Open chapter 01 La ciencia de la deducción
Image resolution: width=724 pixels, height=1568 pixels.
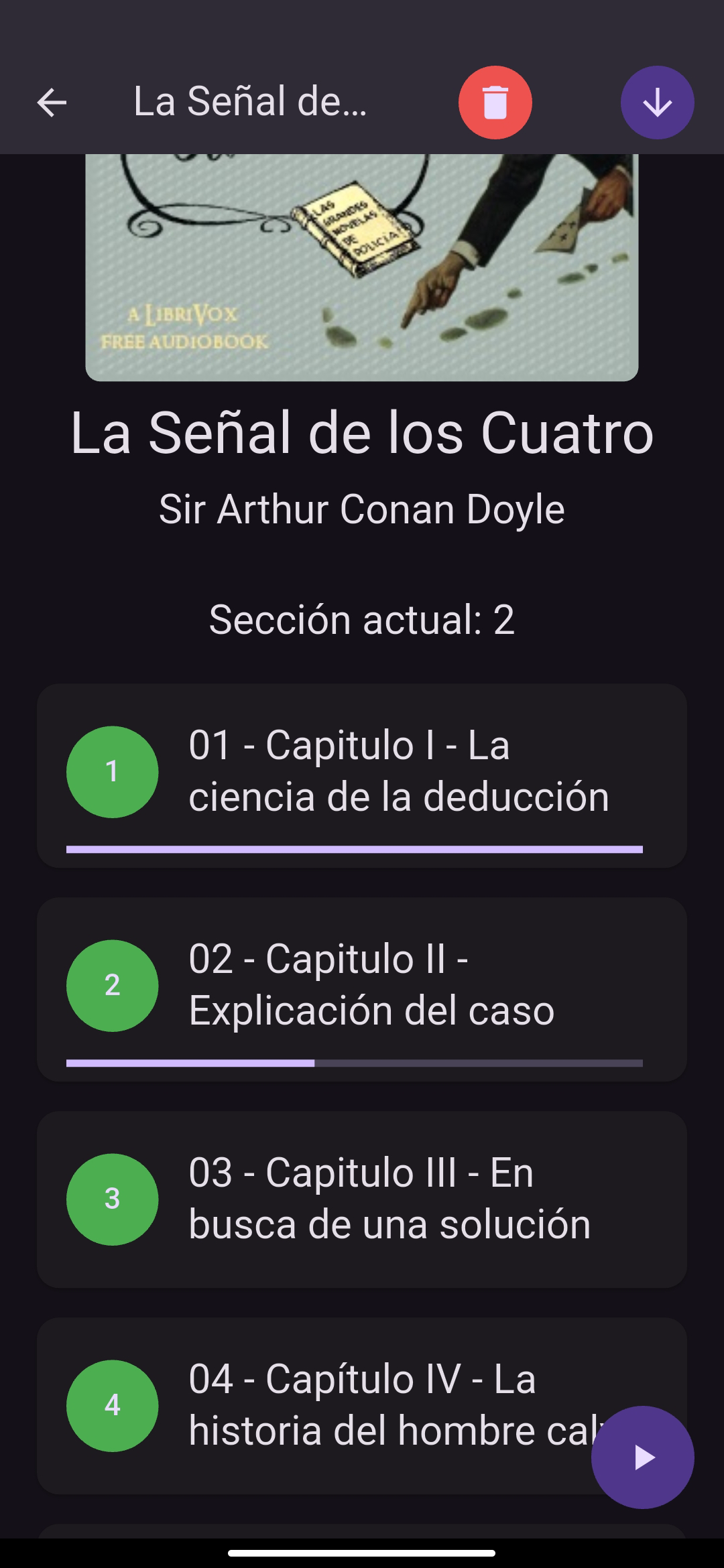(x=362, y=774)
